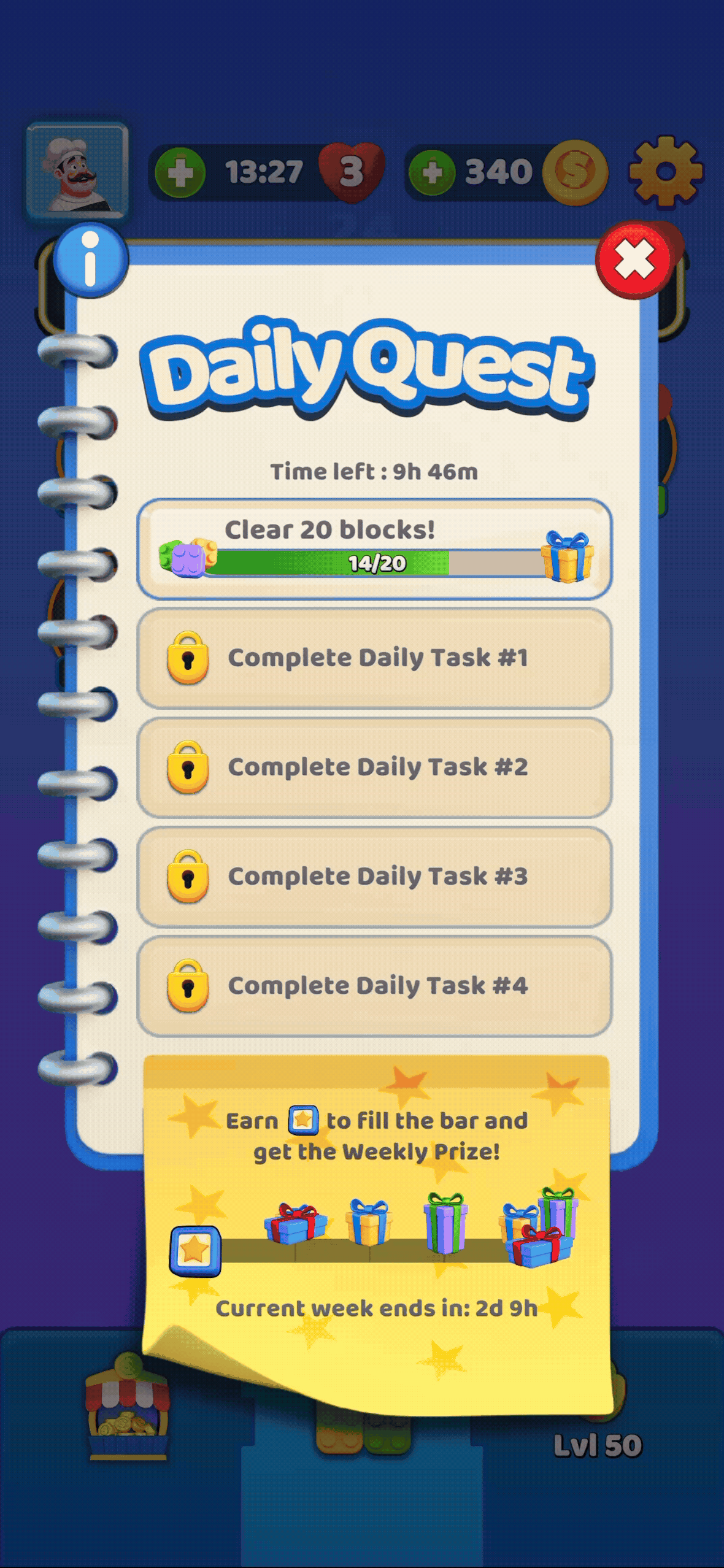
Task: Tap locked Daily Task #1
Action: click(373, 658)
